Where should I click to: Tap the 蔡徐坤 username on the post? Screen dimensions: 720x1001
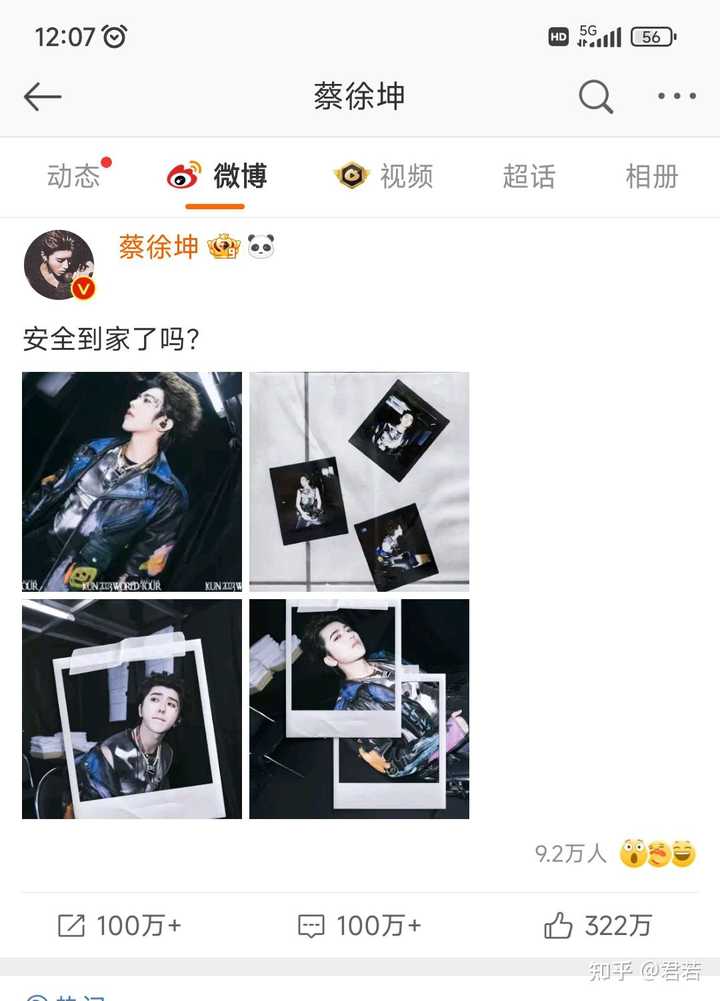[159, 247]
